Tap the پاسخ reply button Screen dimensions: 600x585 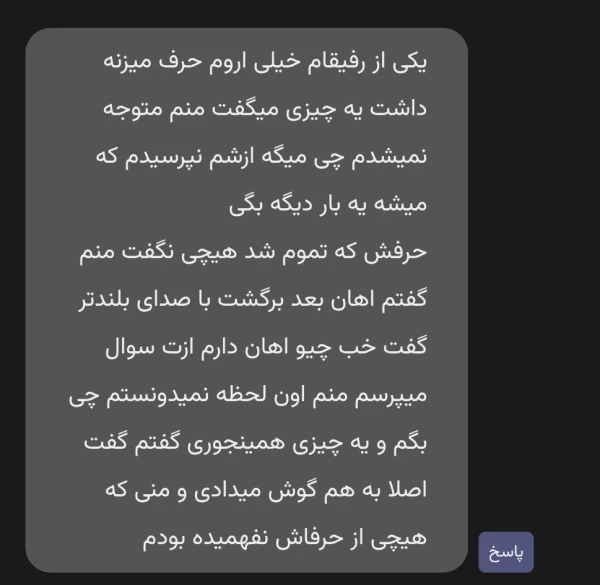[x=506, y=552]
